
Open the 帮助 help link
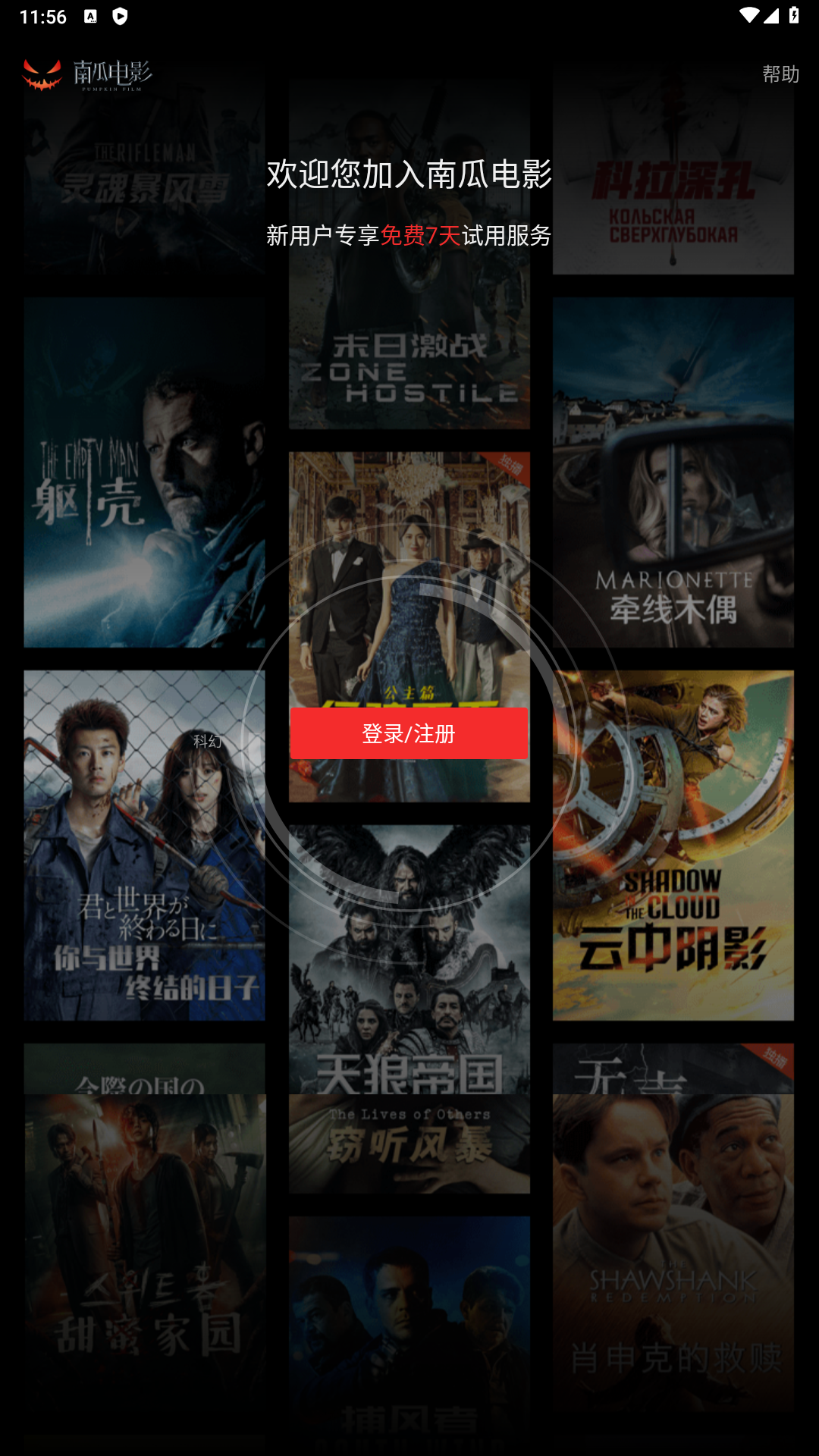pyautogui.click(x=780, y=75)
